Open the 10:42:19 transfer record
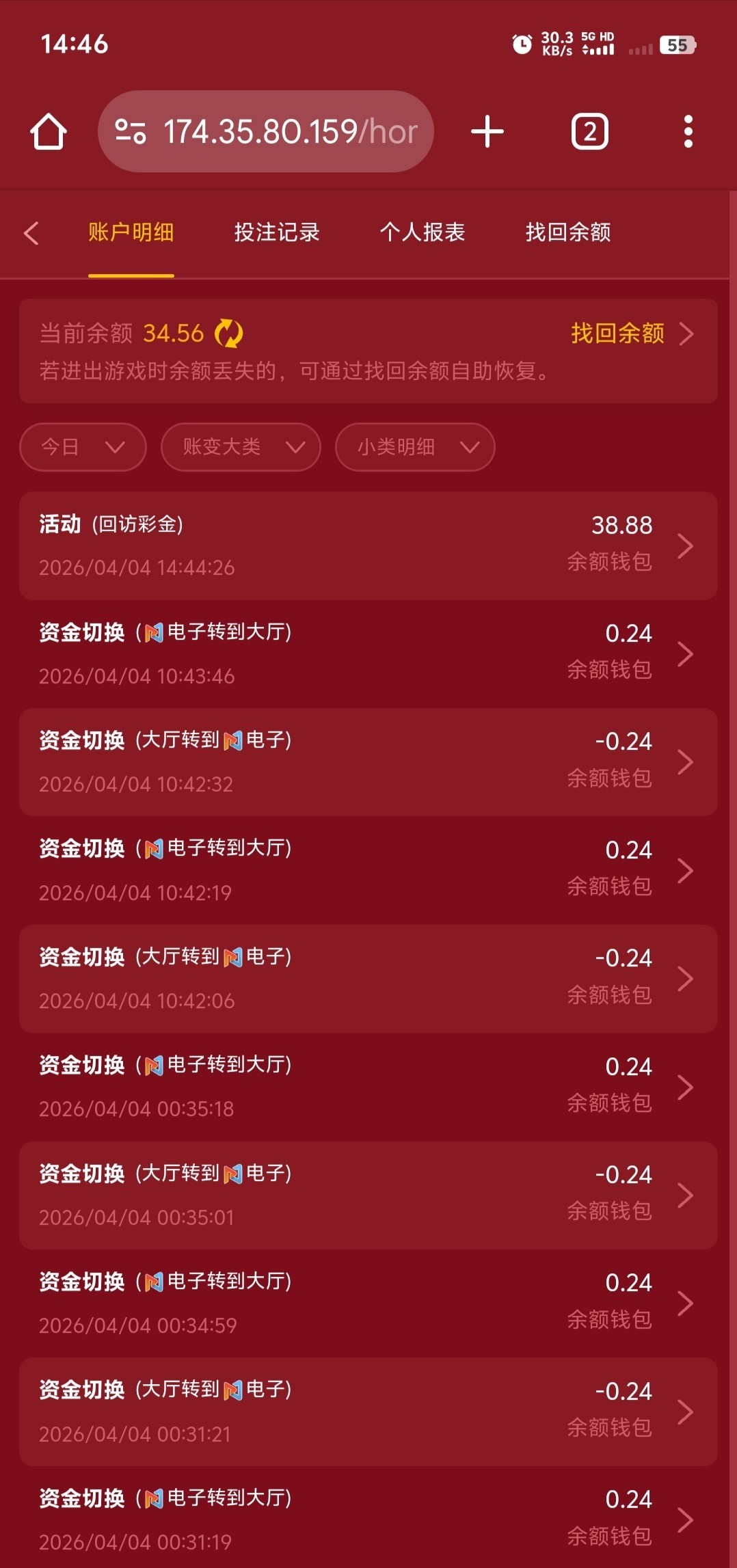 368,869
